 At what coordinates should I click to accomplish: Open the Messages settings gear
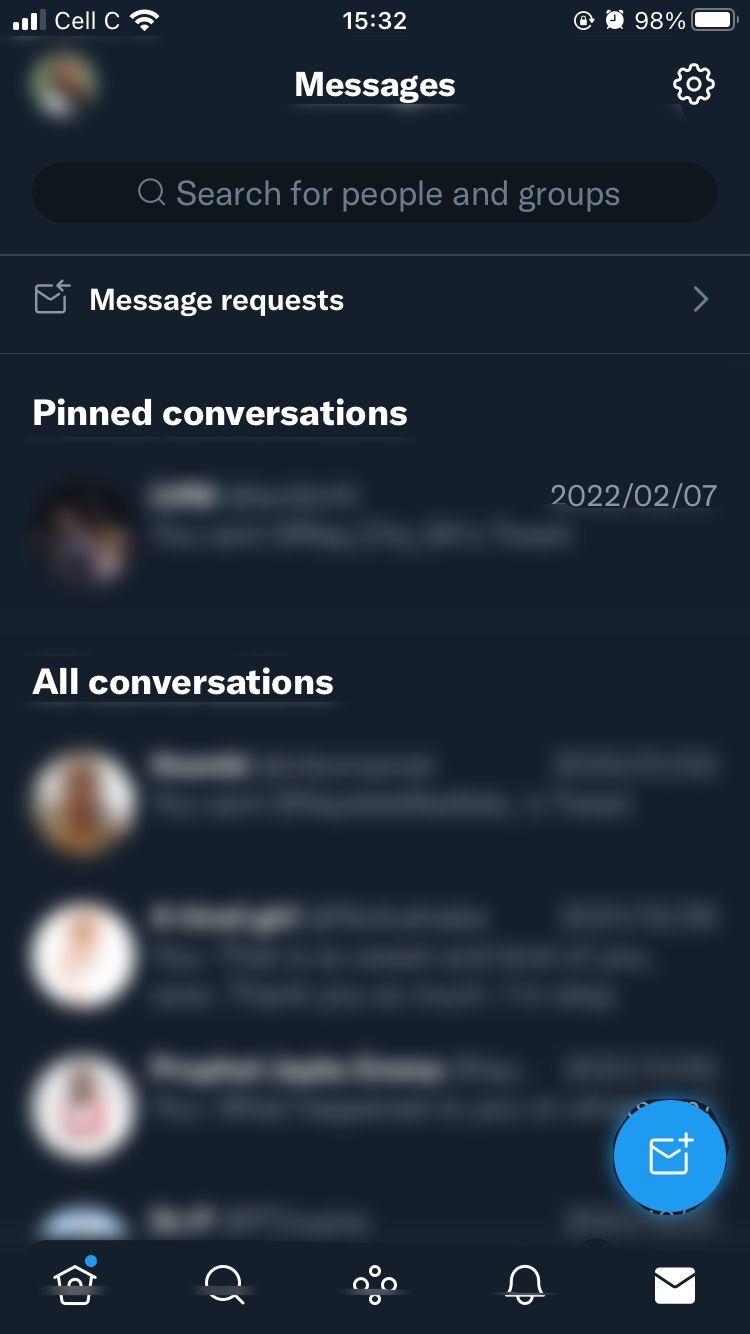click(693, 85)
